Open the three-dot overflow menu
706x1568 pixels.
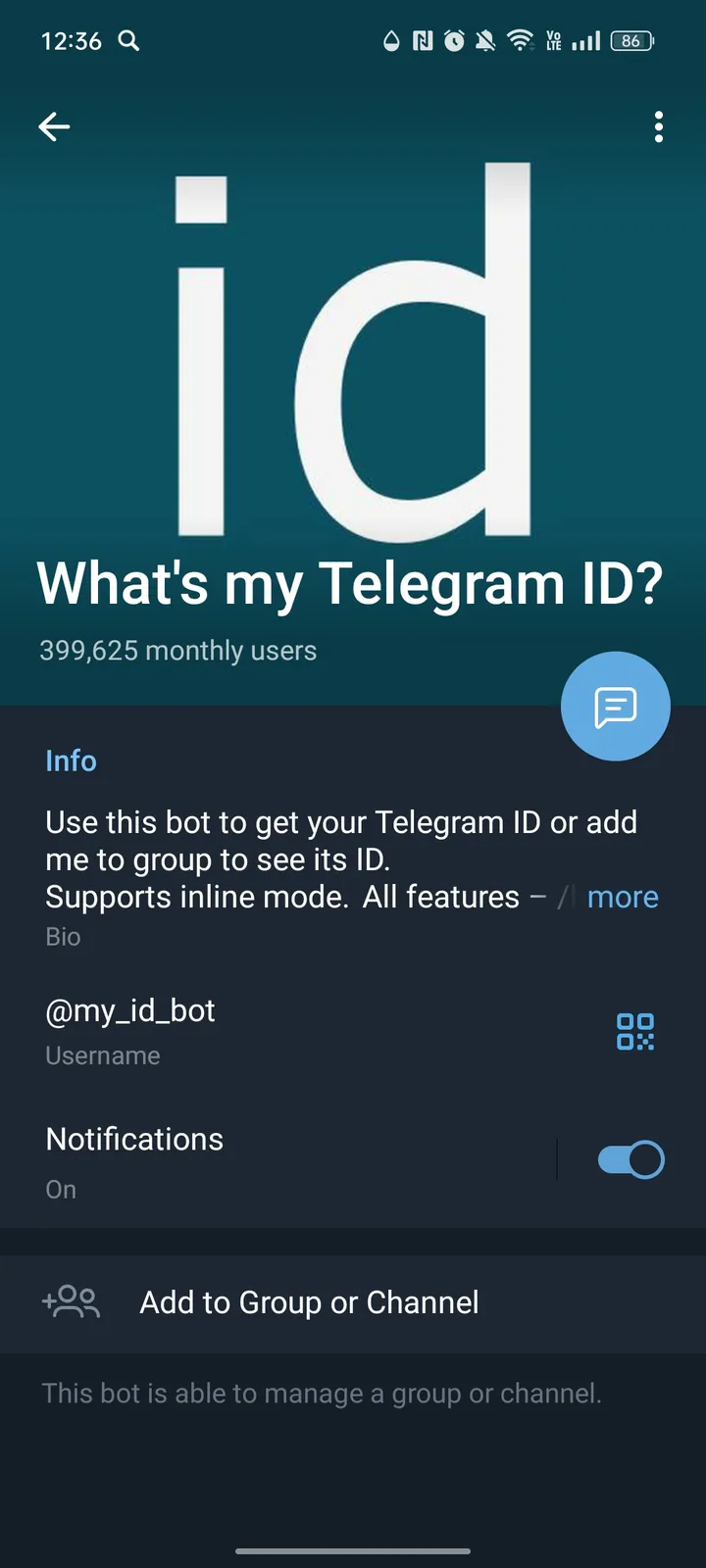tap(658, 126)
